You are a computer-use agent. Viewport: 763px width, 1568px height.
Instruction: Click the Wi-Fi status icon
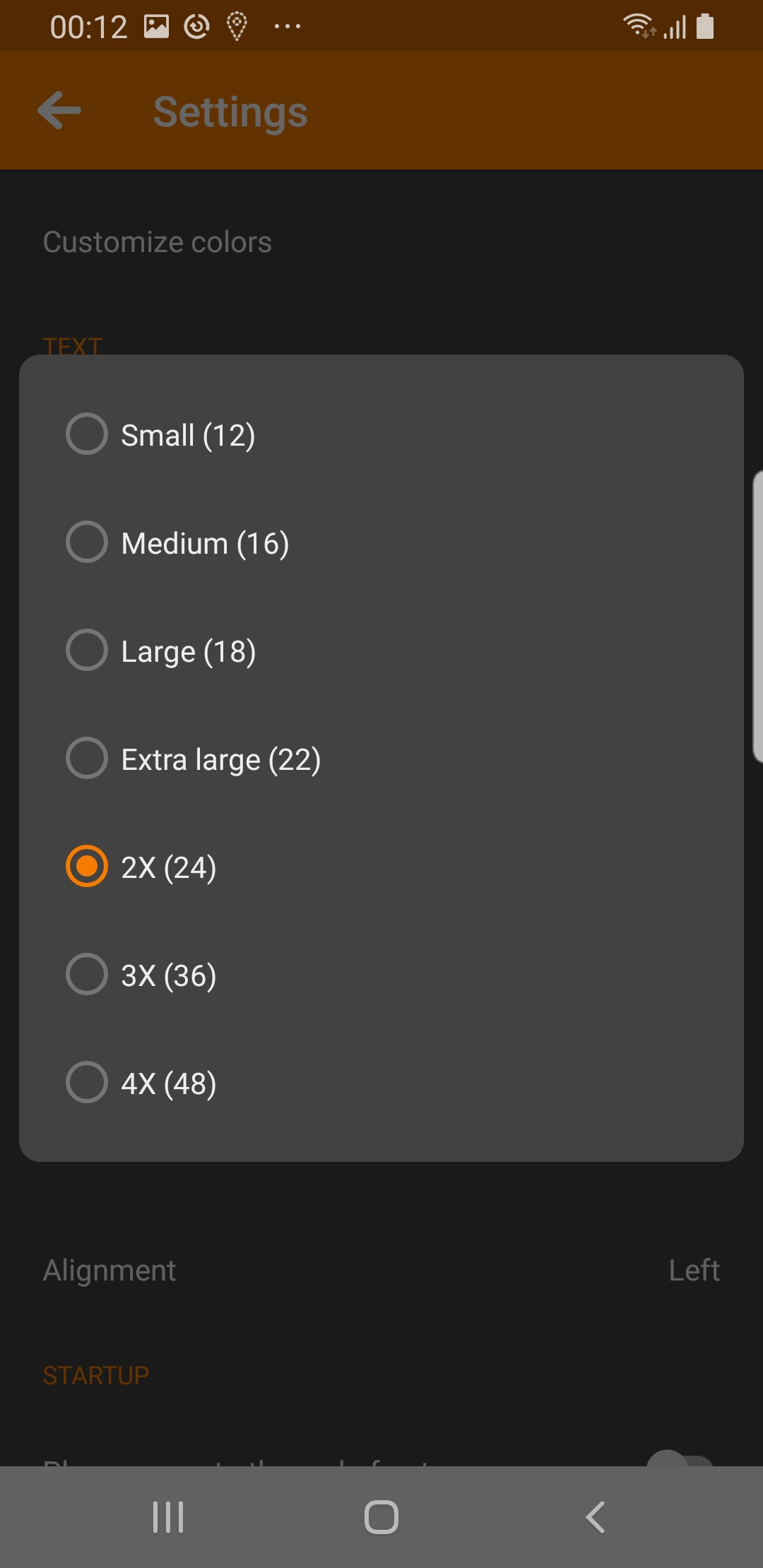(639, 25)
